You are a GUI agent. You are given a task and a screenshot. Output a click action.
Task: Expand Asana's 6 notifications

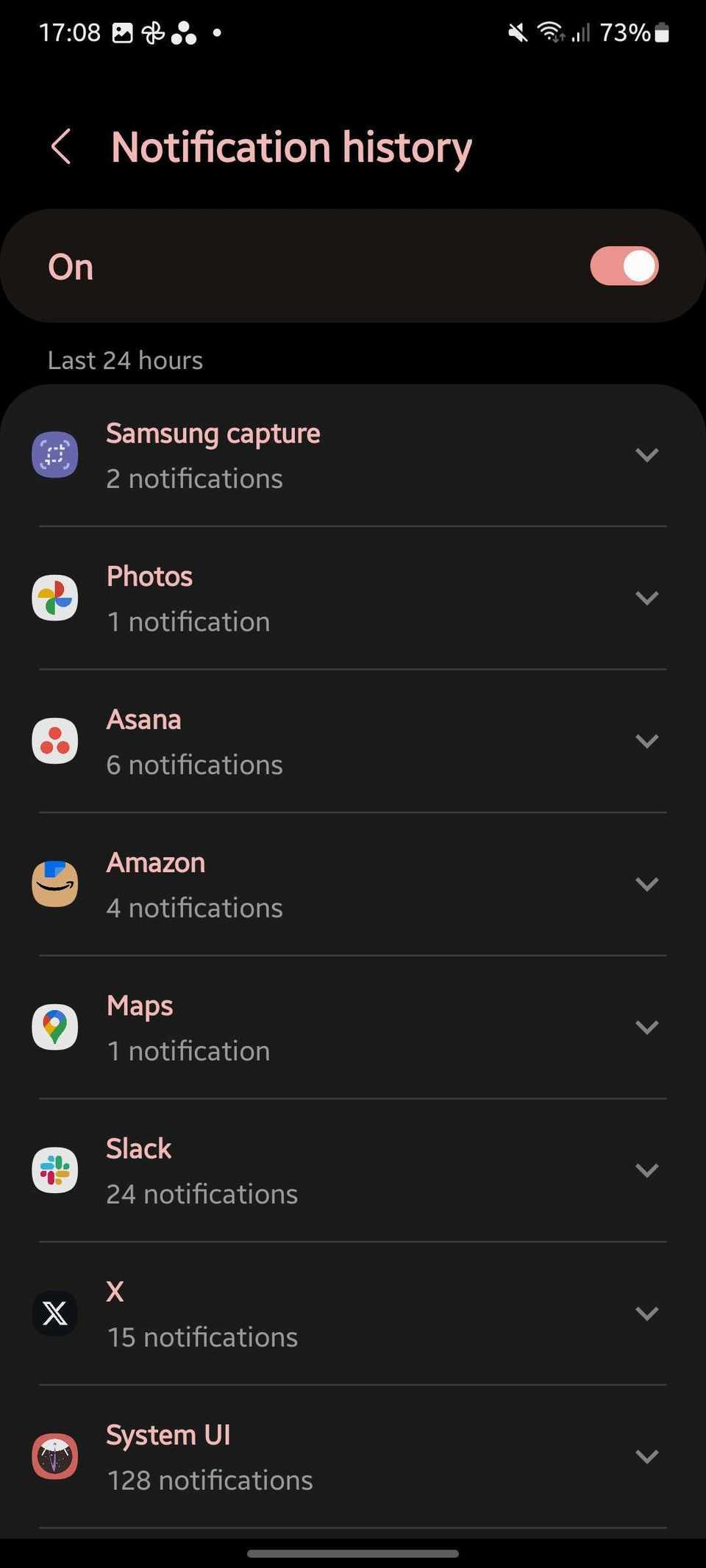pos(648,741)
